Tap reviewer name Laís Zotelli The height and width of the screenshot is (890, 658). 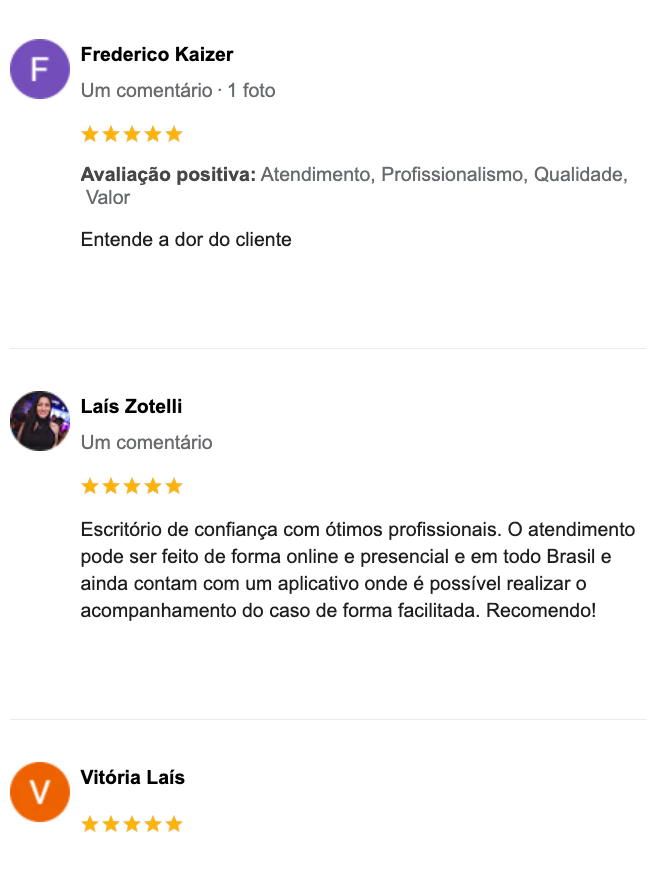click(131, 407)
